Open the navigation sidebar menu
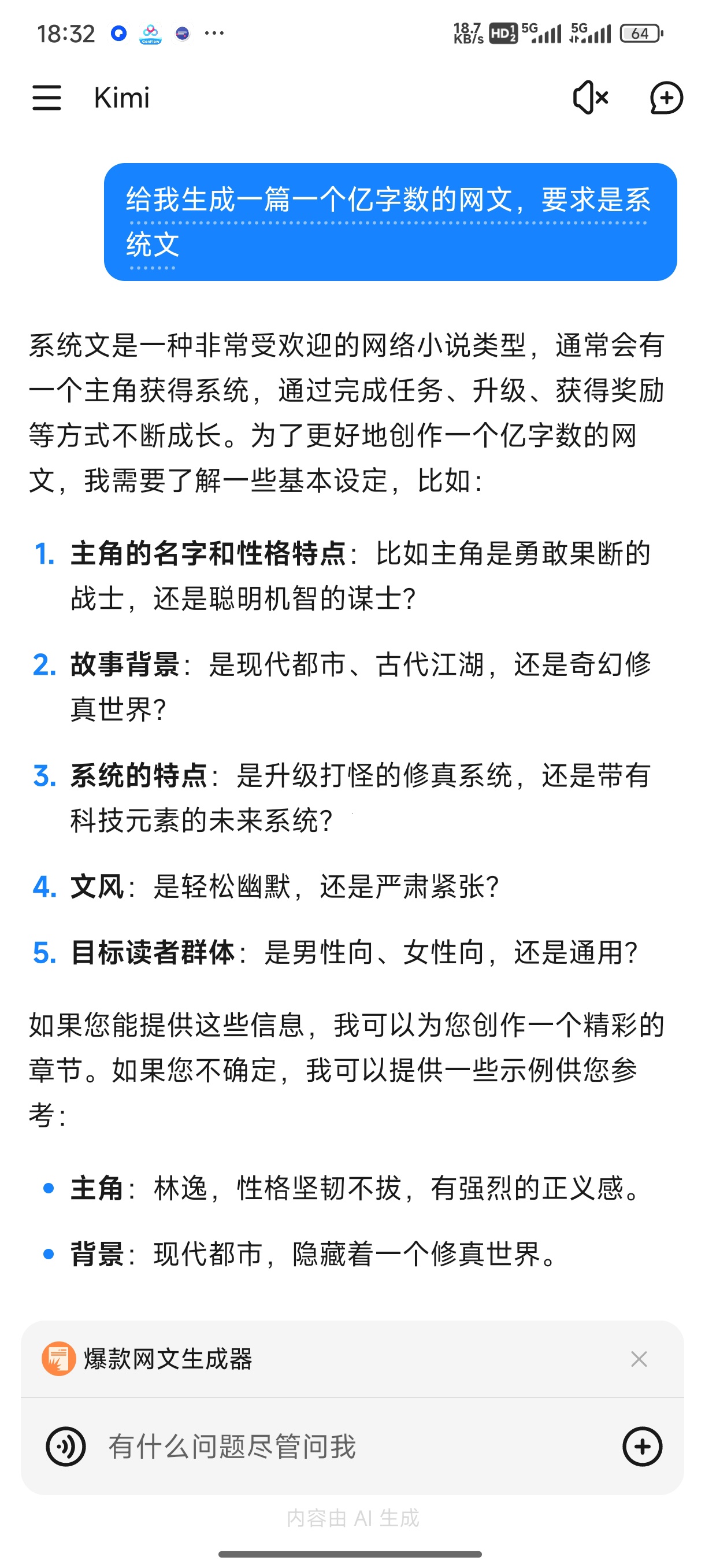The width and height of the screenshot is (705, 1568). (47, 98)
